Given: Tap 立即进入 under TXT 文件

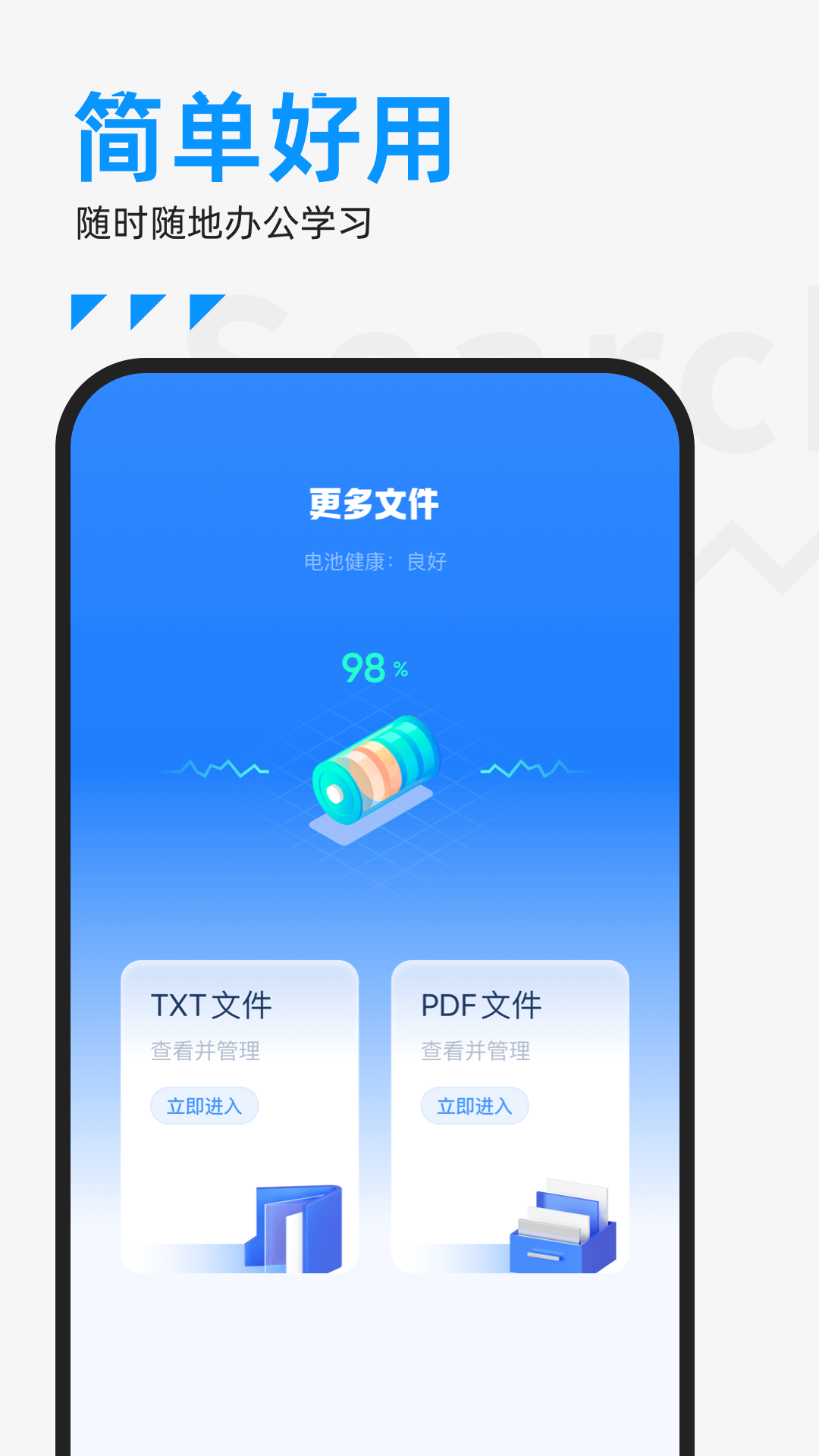Looking at the screenshot, I should 203,1106.
